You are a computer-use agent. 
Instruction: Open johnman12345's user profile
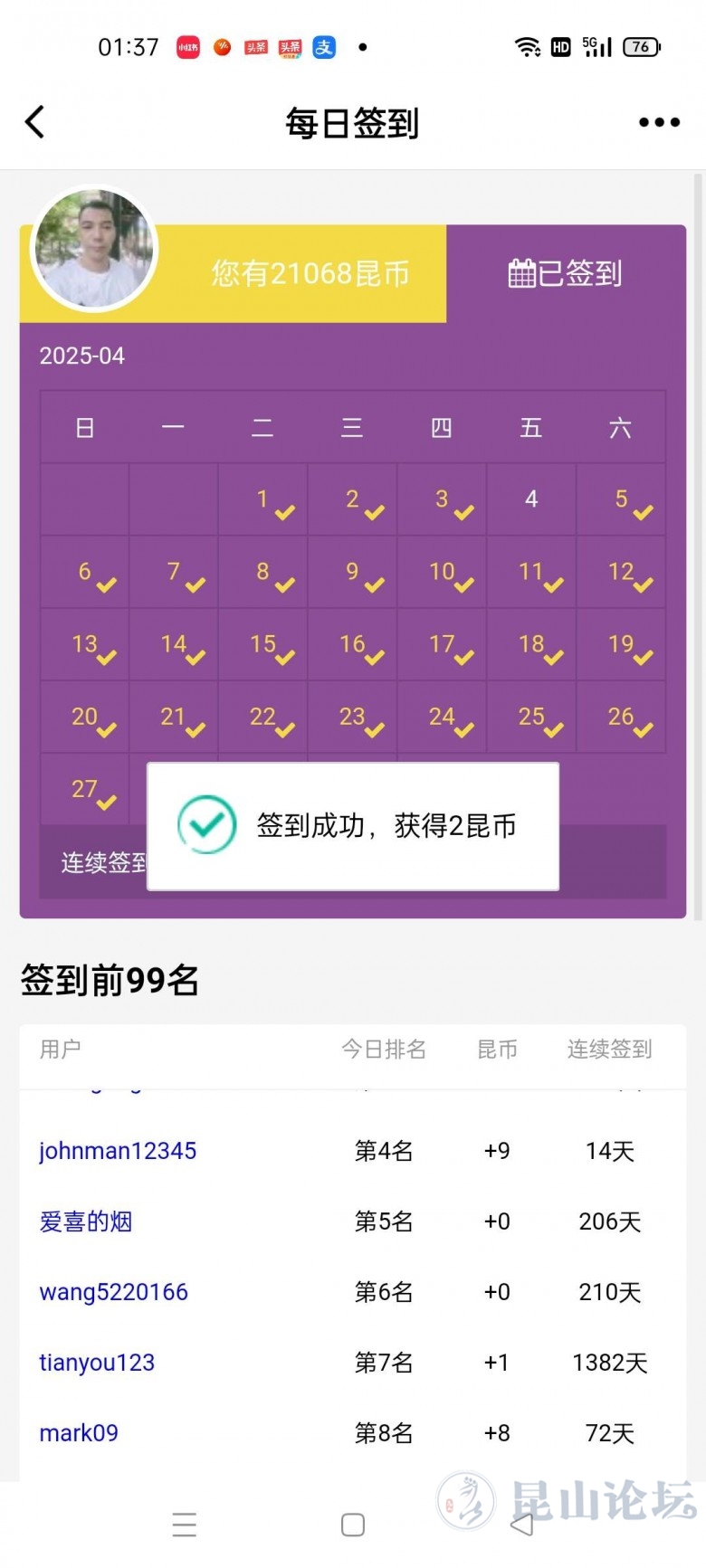tap(118, 1151)
